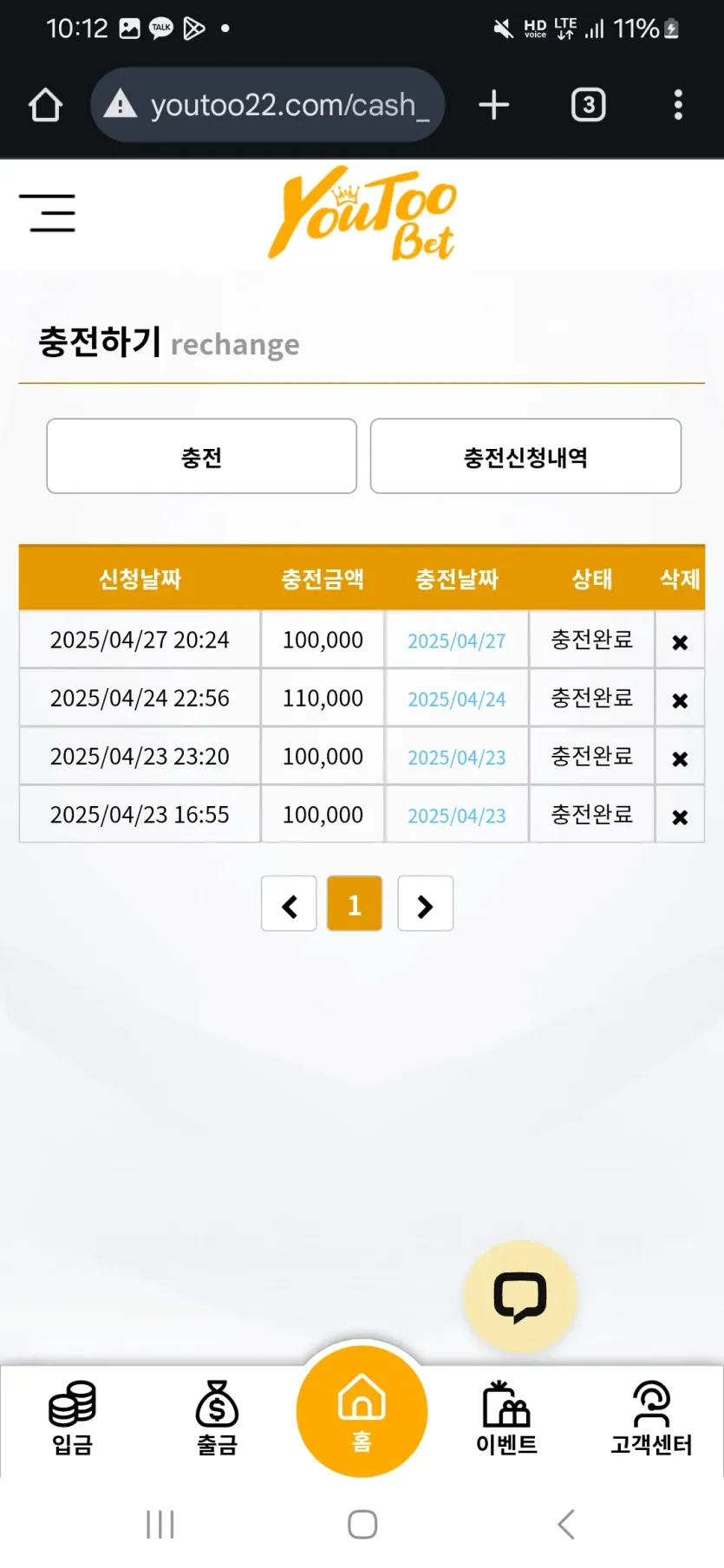Open the tab switcher showing 3
Screen dimensions: 724x1568
pyautogui.click(x=589, y=105)
